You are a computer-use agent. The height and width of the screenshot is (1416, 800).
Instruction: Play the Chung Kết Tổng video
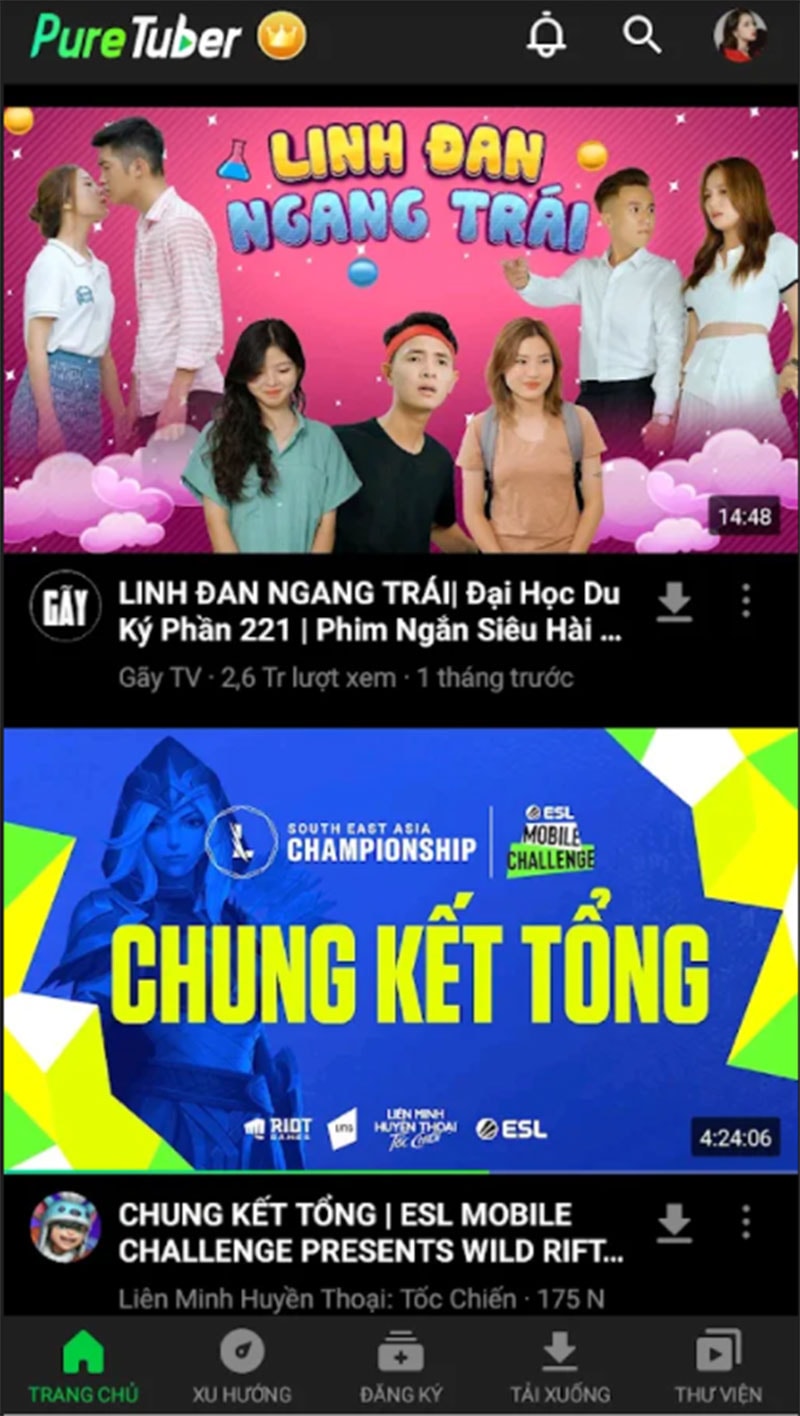400,950
